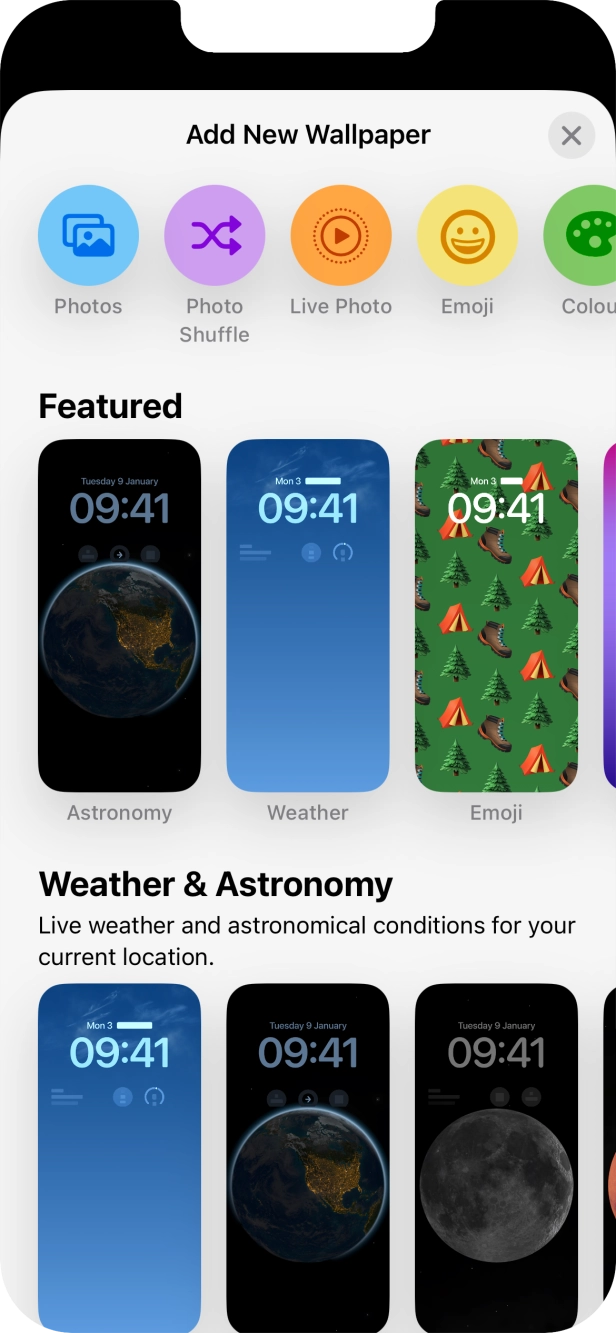Pick the Moon wallpaper preview
The width and height of the screenshot is (616, 1333).
pyautogui.click(x=496, y=1158)
